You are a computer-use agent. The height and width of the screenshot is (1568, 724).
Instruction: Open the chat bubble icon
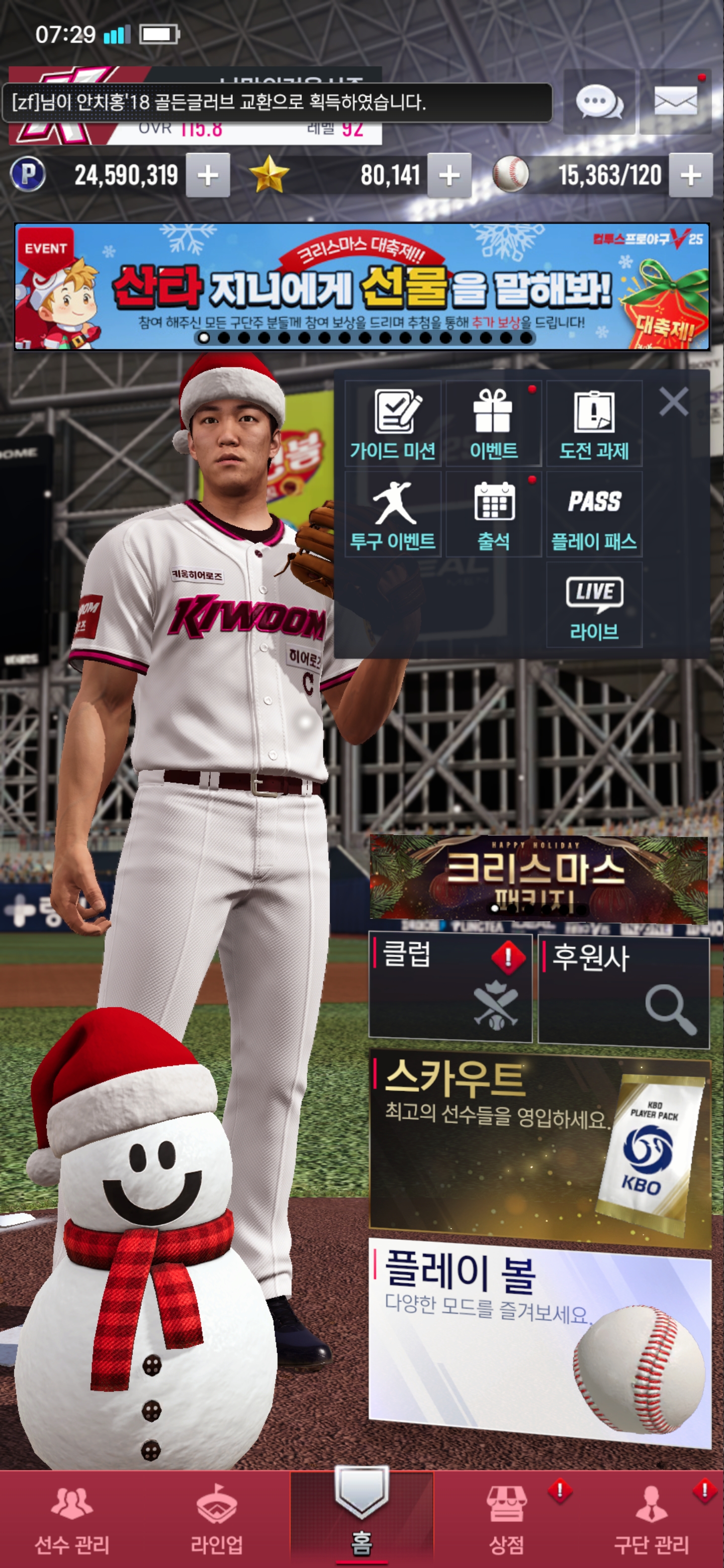tap(599, 102)
